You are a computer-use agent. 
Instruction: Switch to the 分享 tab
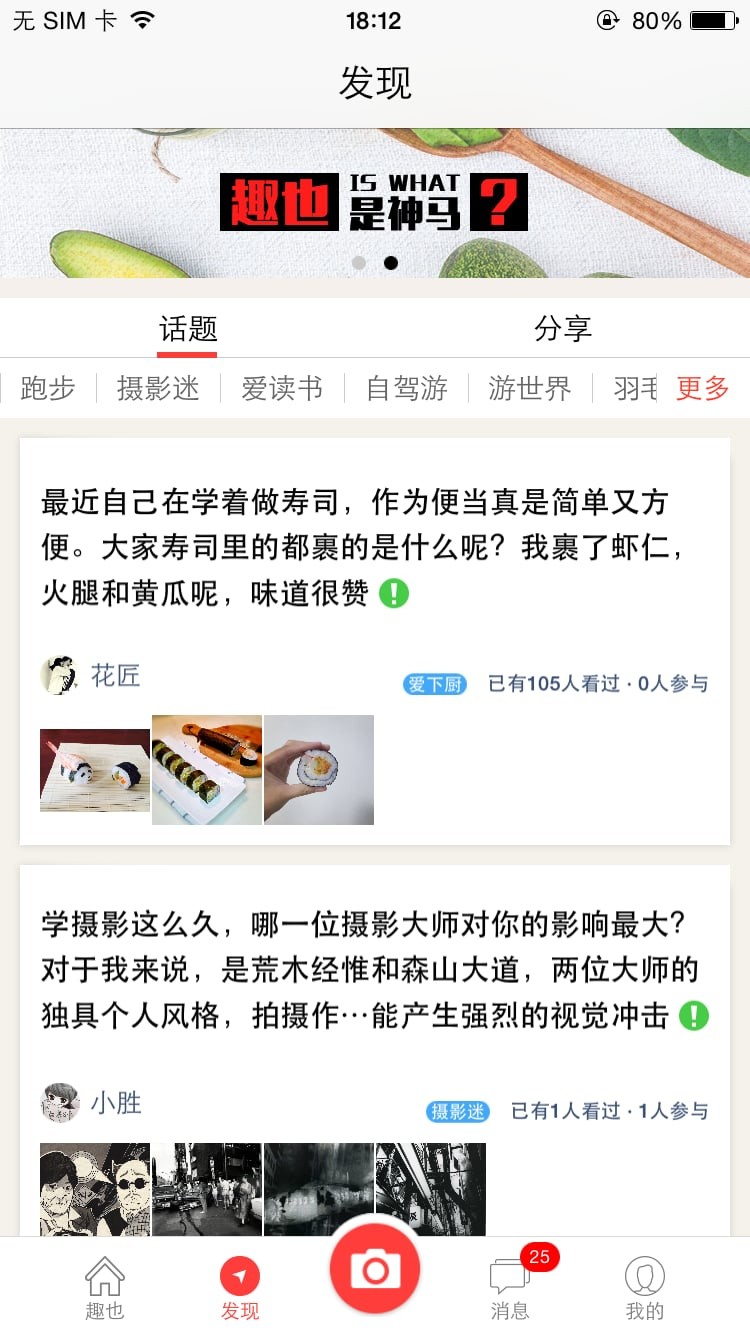562,327
